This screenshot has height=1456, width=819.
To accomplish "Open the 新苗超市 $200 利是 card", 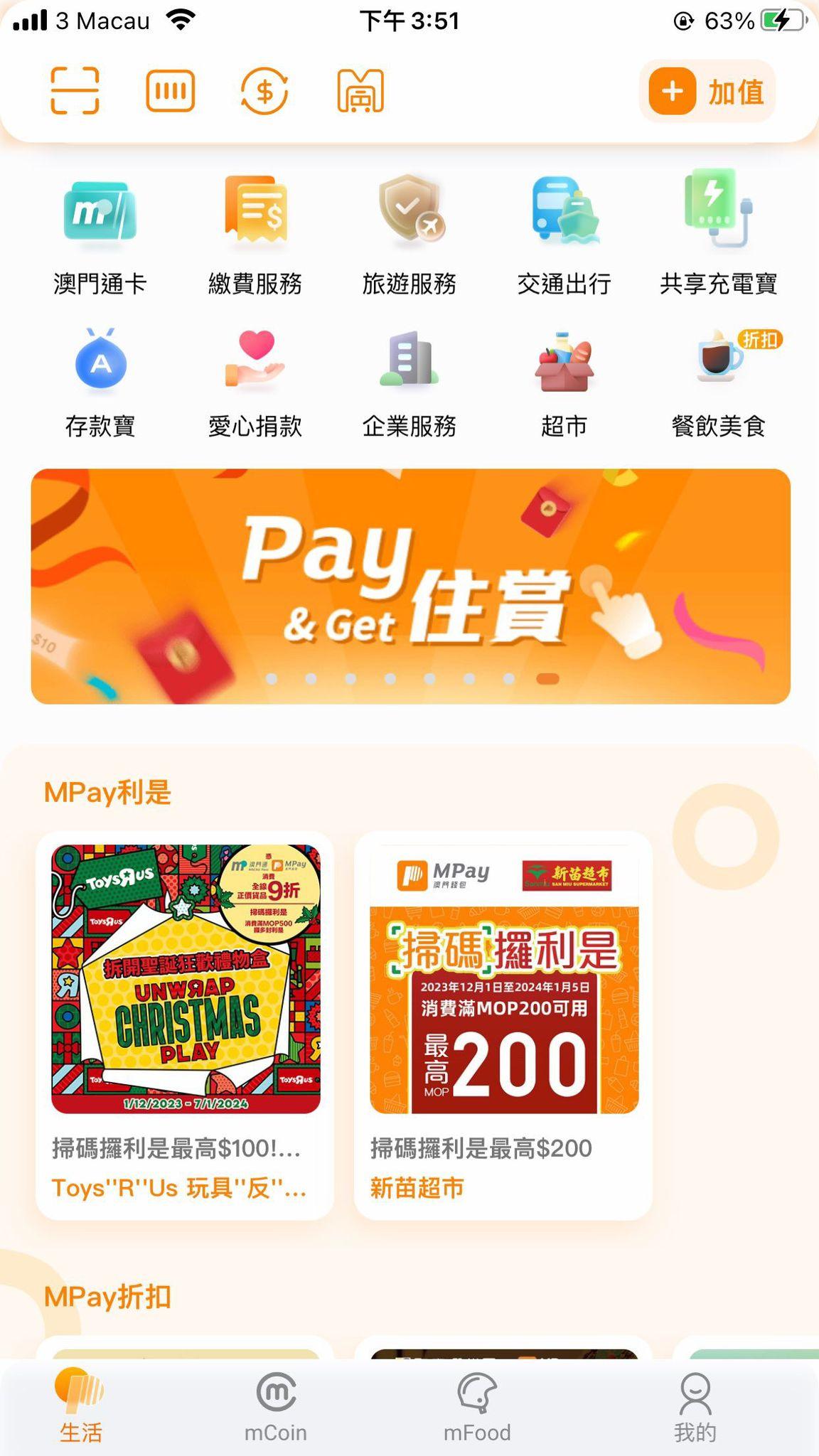I will click(503, 1025).
